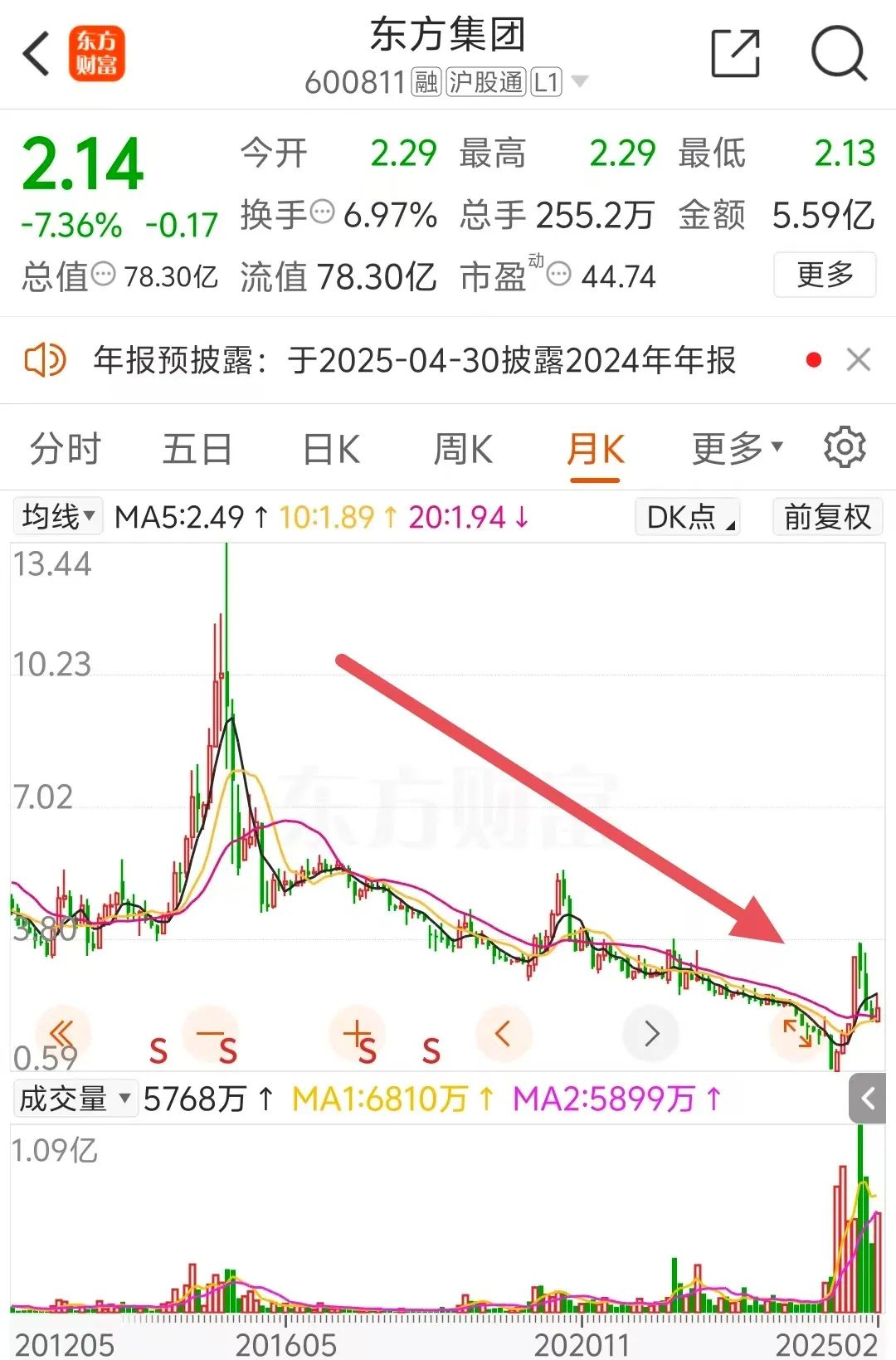Tap the DK点 button

688,517
